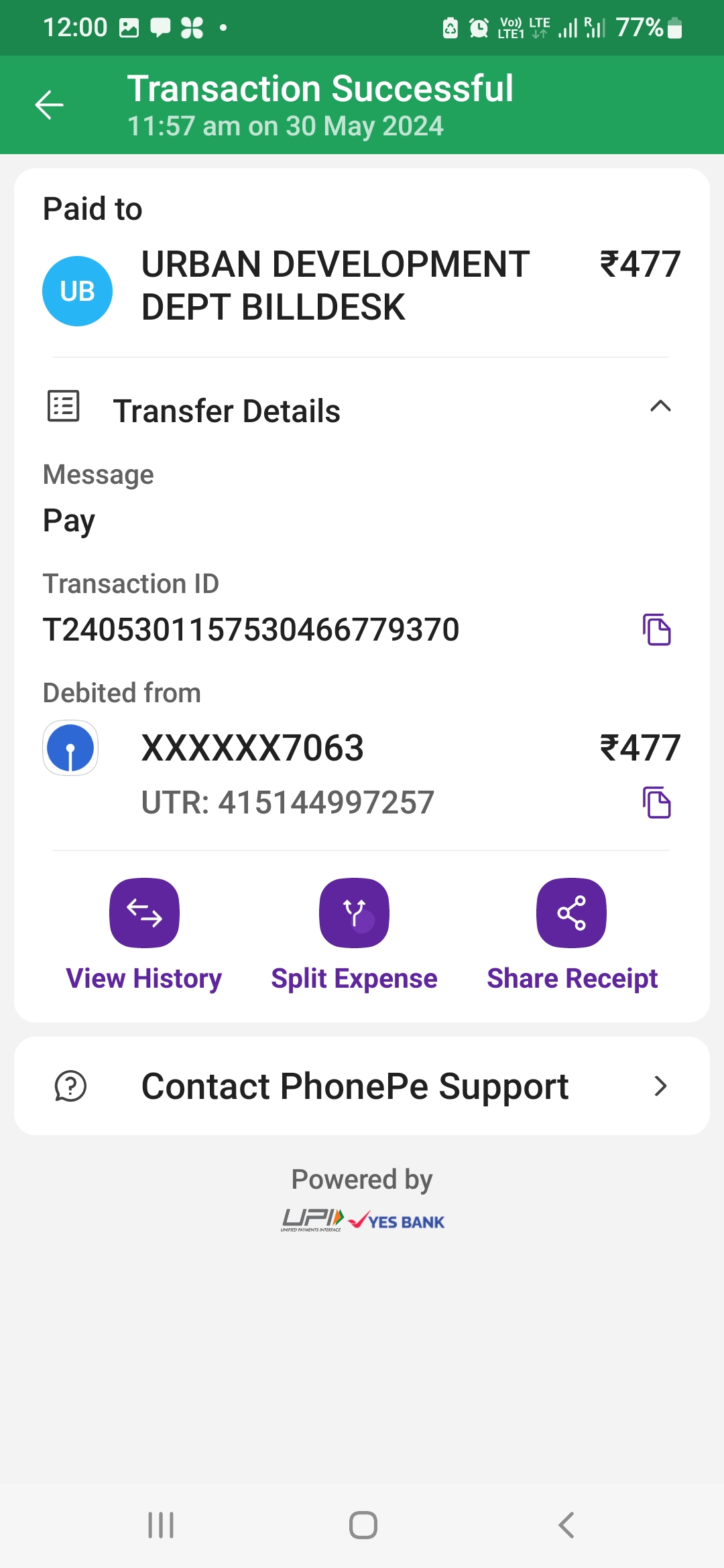Tap the system home button
This screenshot has height=1568, width=724.
pos(363,1525)
